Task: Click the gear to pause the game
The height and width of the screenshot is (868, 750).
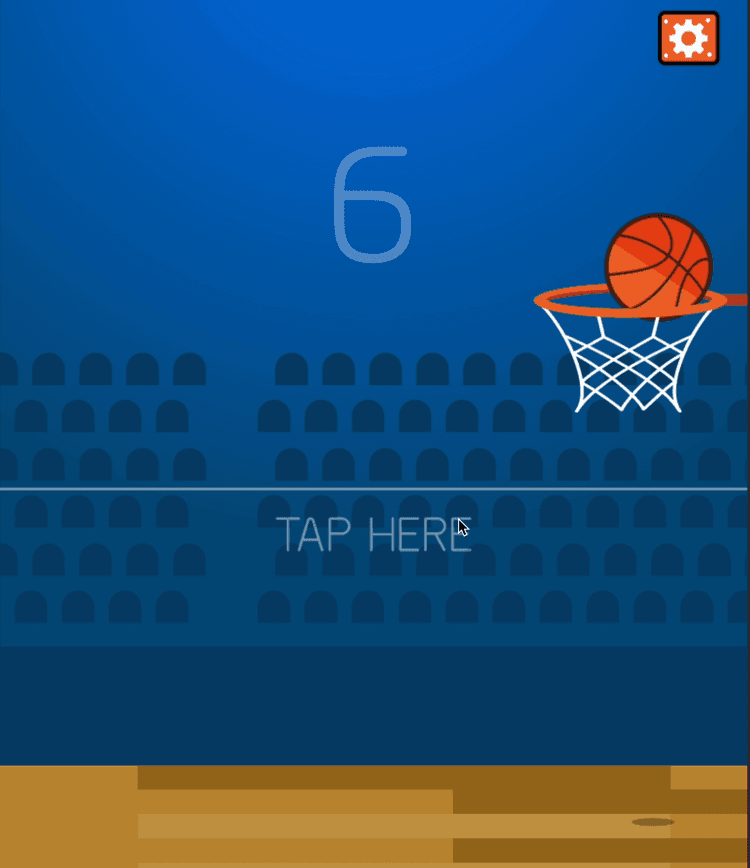Action: (688, 37)
